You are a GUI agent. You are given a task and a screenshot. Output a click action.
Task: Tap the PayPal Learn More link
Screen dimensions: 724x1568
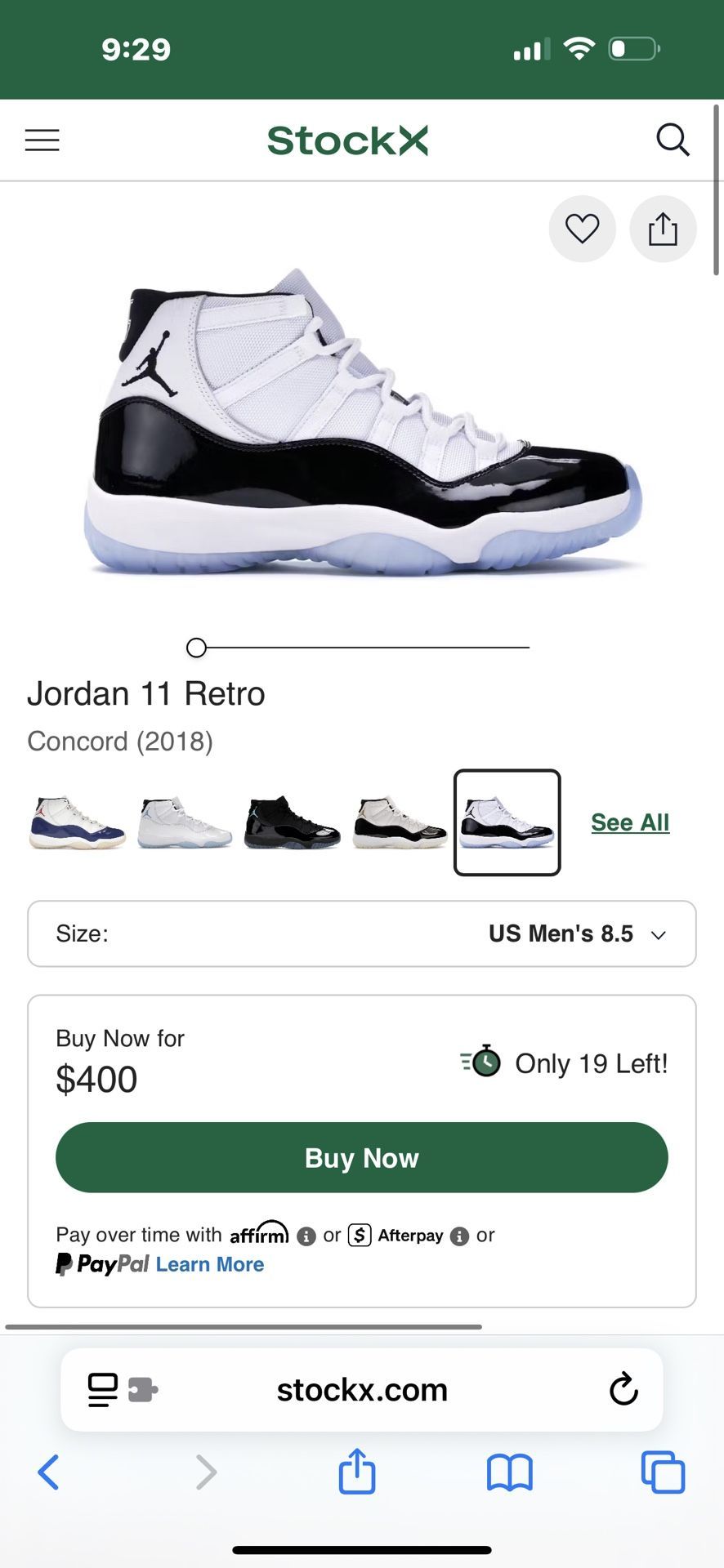click(208, 1264)
